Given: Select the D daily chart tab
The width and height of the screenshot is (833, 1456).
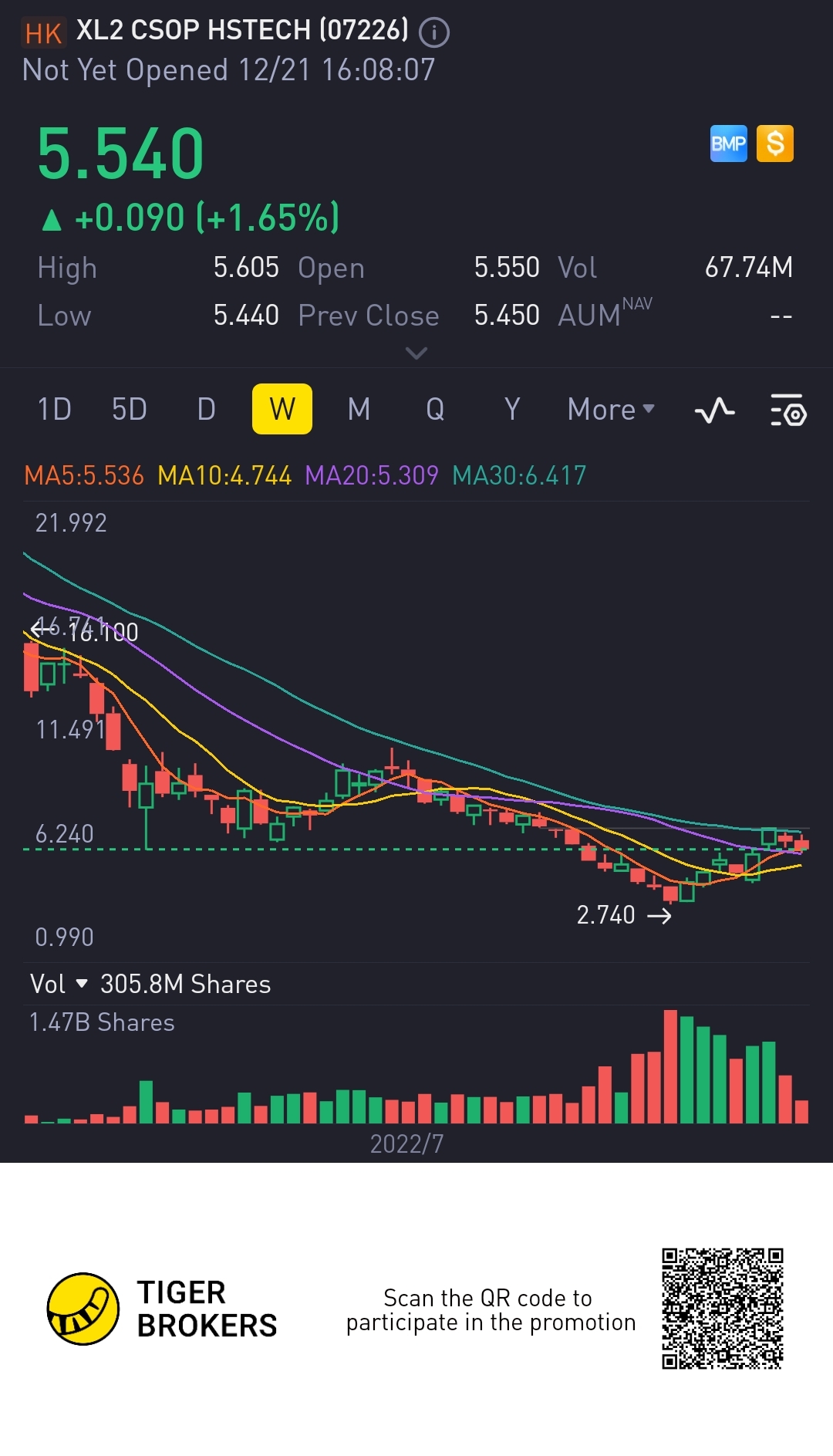Looking at the screenshot, I should 206,409.
